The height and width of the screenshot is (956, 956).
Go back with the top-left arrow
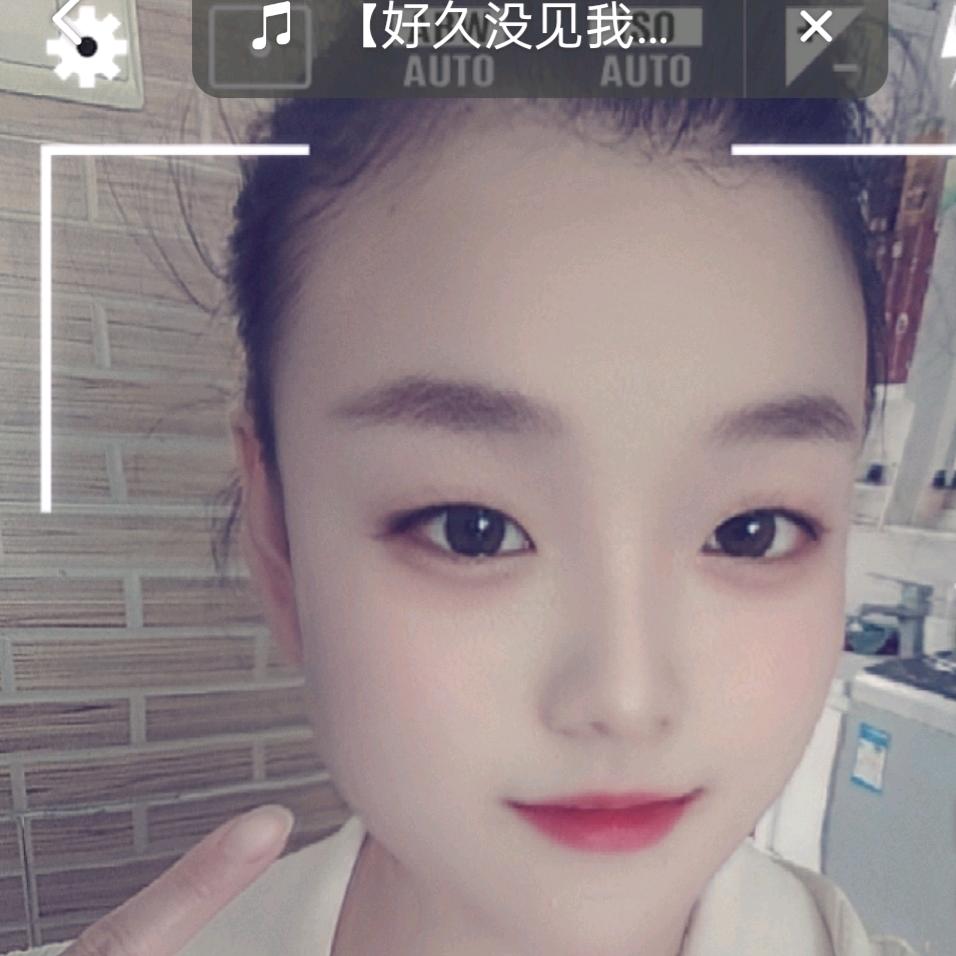pyautogui.click(x=66, y=19)
